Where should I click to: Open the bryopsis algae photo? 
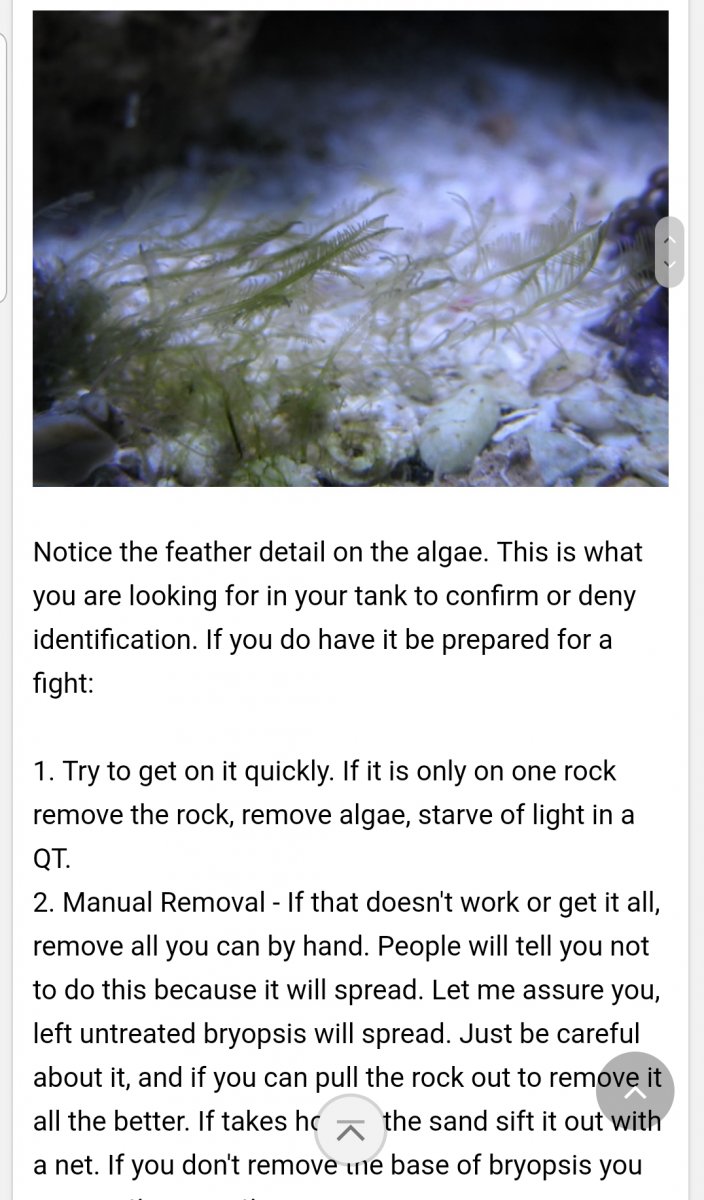pyautogui.click(x=351, y=248)
